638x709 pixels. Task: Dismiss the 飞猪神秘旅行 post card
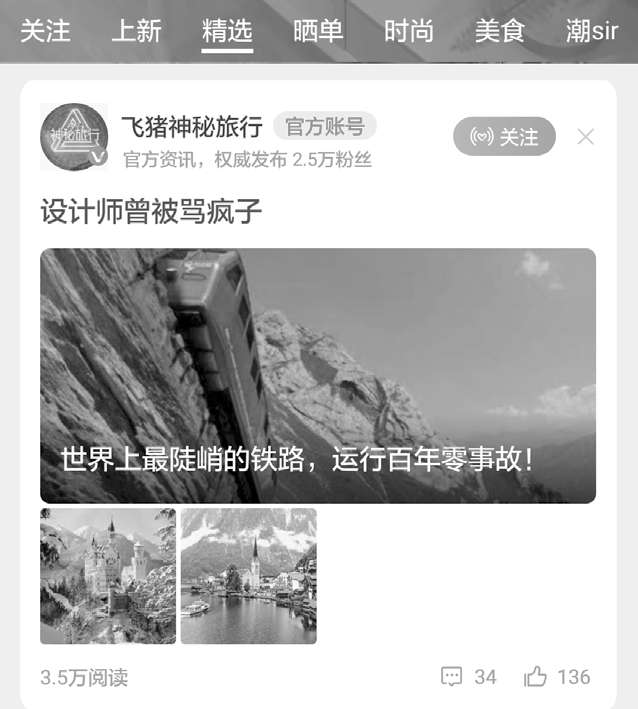point(586,137)
